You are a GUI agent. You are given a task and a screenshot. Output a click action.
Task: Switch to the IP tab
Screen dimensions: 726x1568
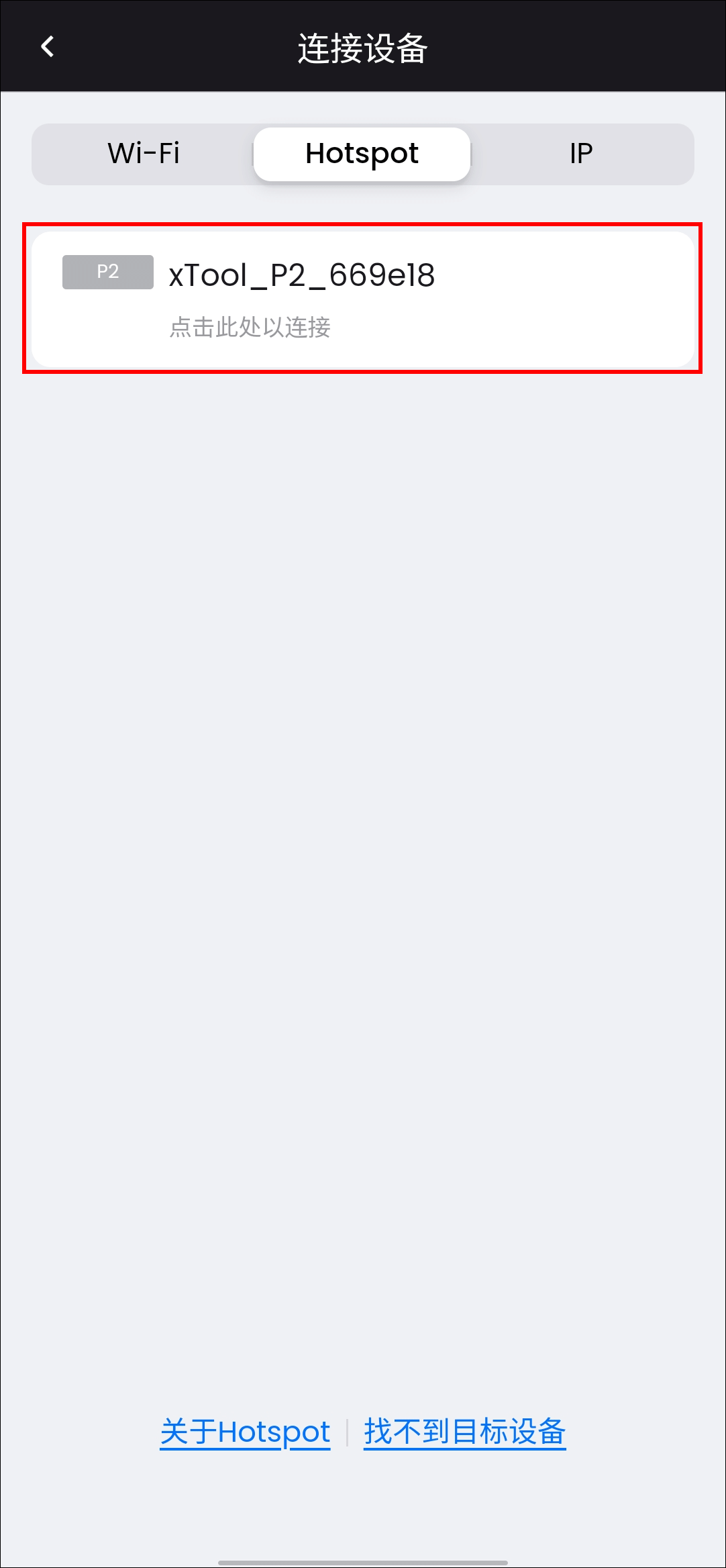pos(581,154)
